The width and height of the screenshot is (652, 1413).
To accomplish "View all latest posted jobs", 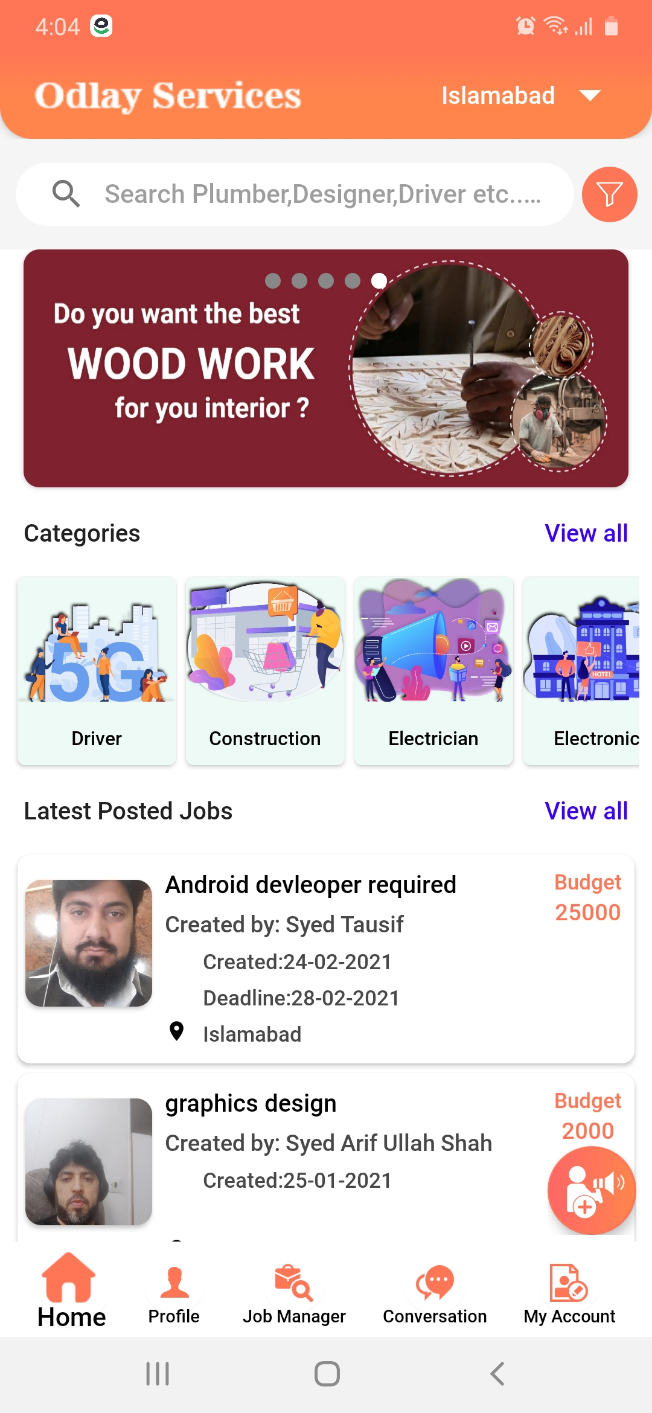I will [x=586, y=811].
